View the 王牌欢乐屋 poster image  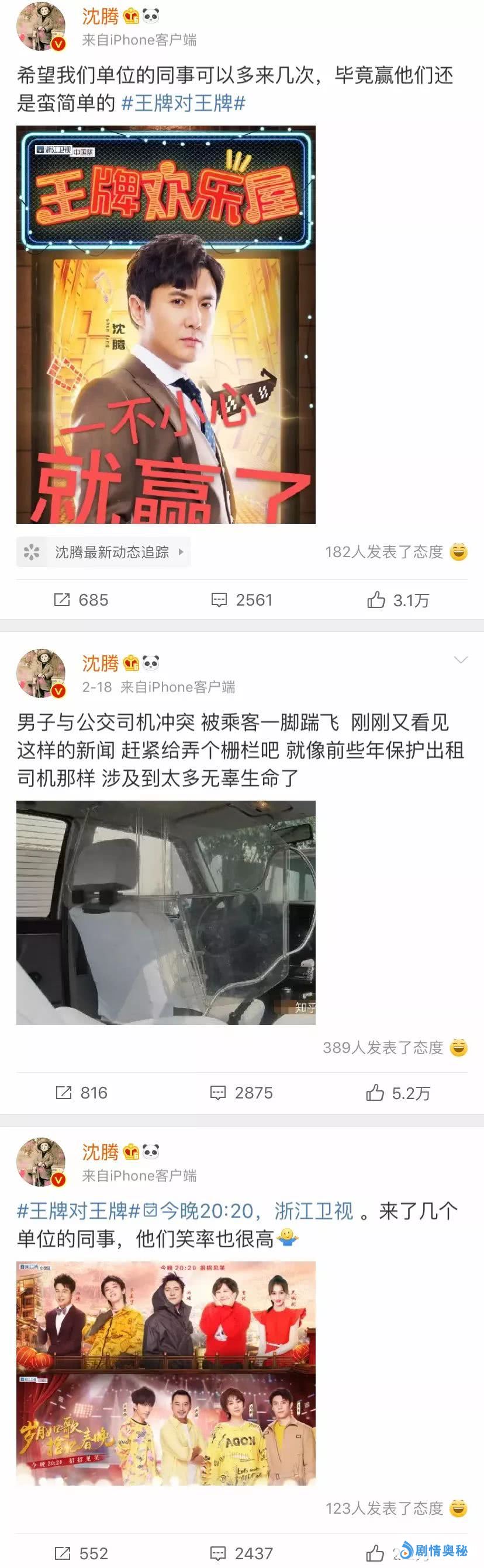tap(166, 325)
